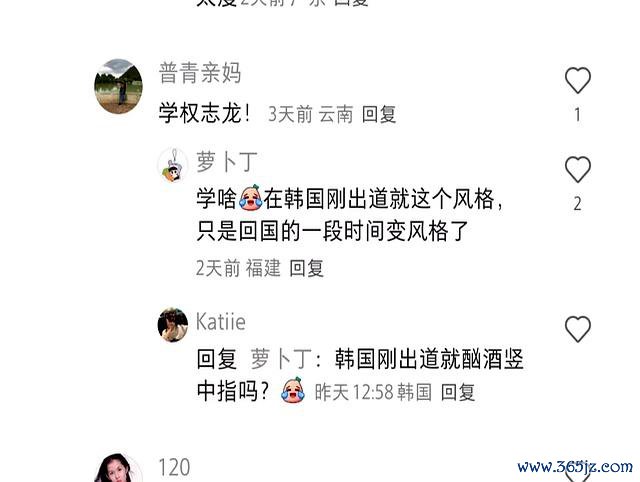Reply to 普青亲妈's comment
Screen dimensions: 640x482
(x=379, y=115)
